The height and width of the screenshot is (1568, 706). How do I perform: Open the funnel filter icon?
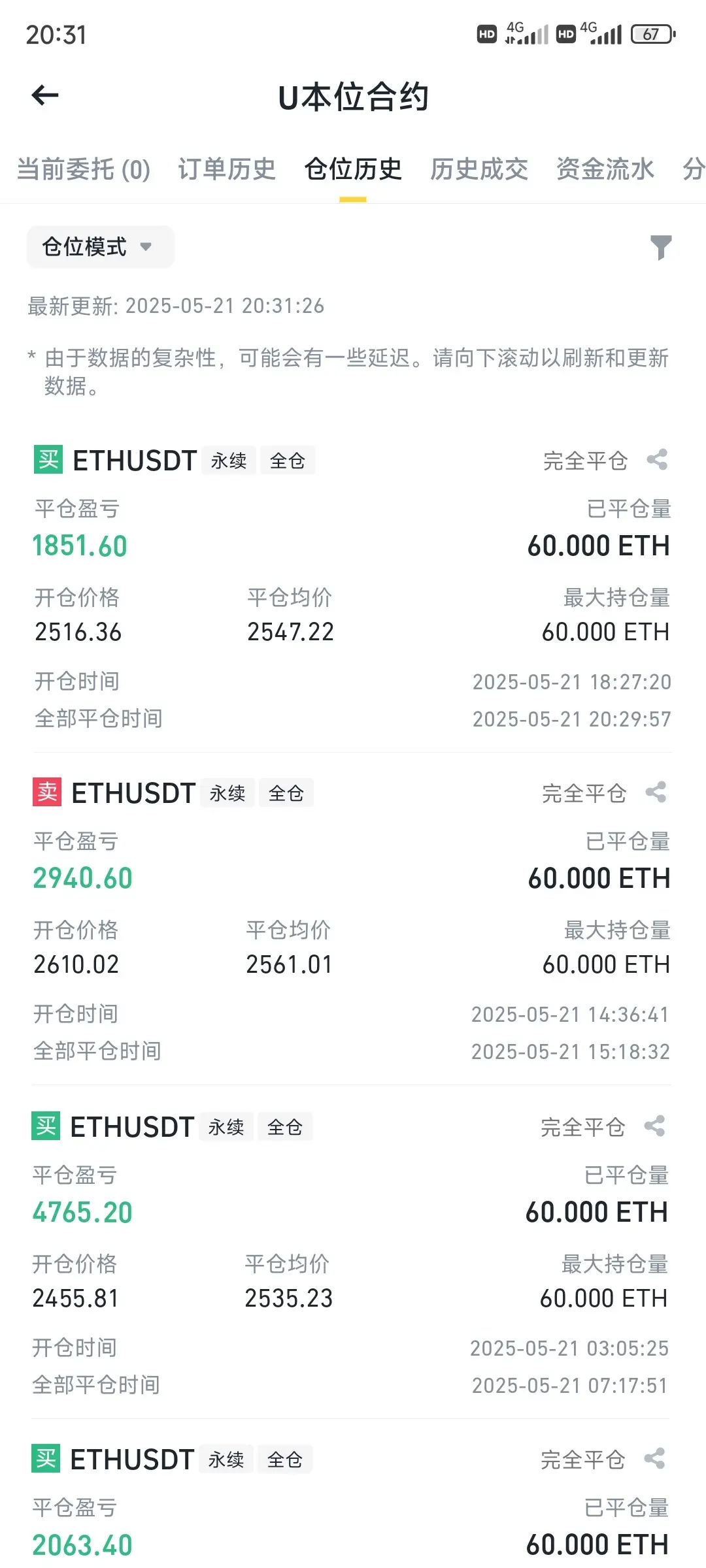[x=661, y=247]
